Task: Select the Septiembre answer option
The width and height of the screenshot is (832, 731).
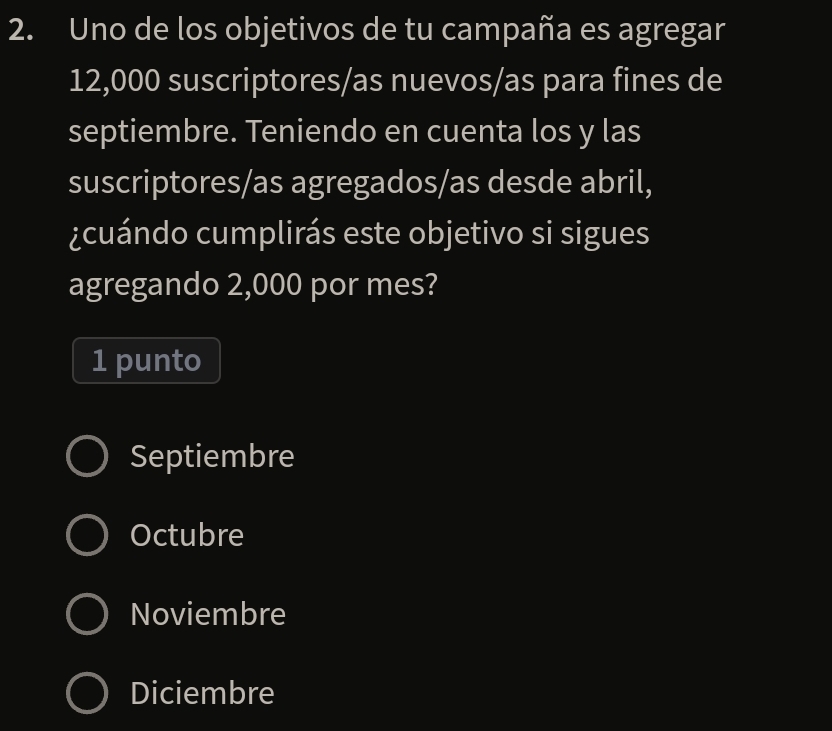Action: [87, 457]
